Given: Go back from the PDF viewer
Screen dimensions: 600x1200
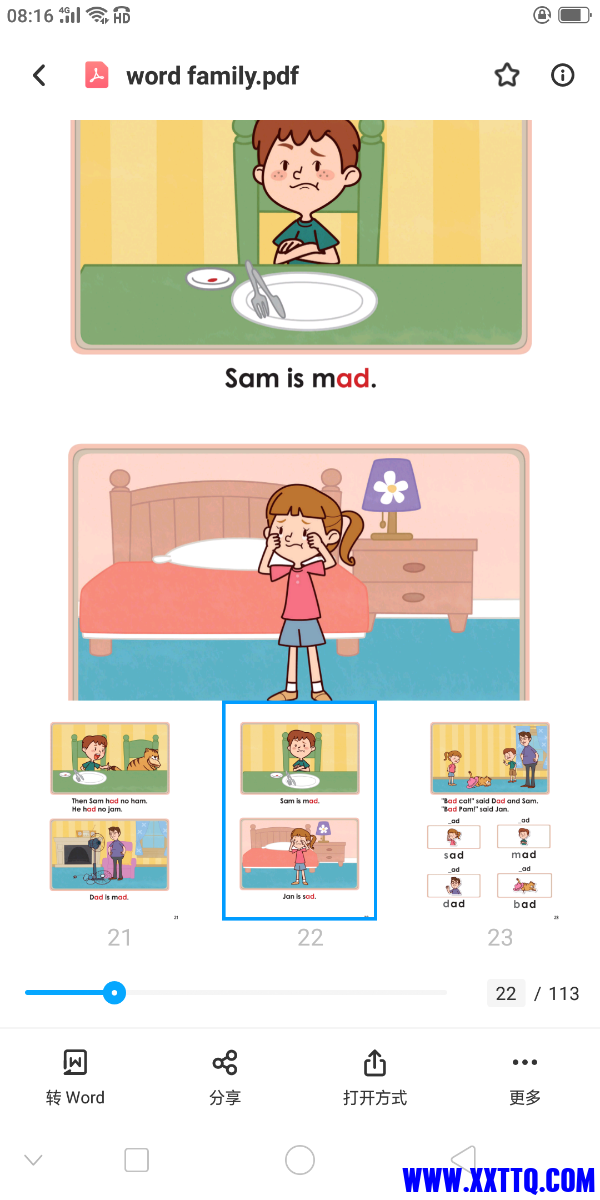Looking at the screenshot, I should click(x=39, y=75).
